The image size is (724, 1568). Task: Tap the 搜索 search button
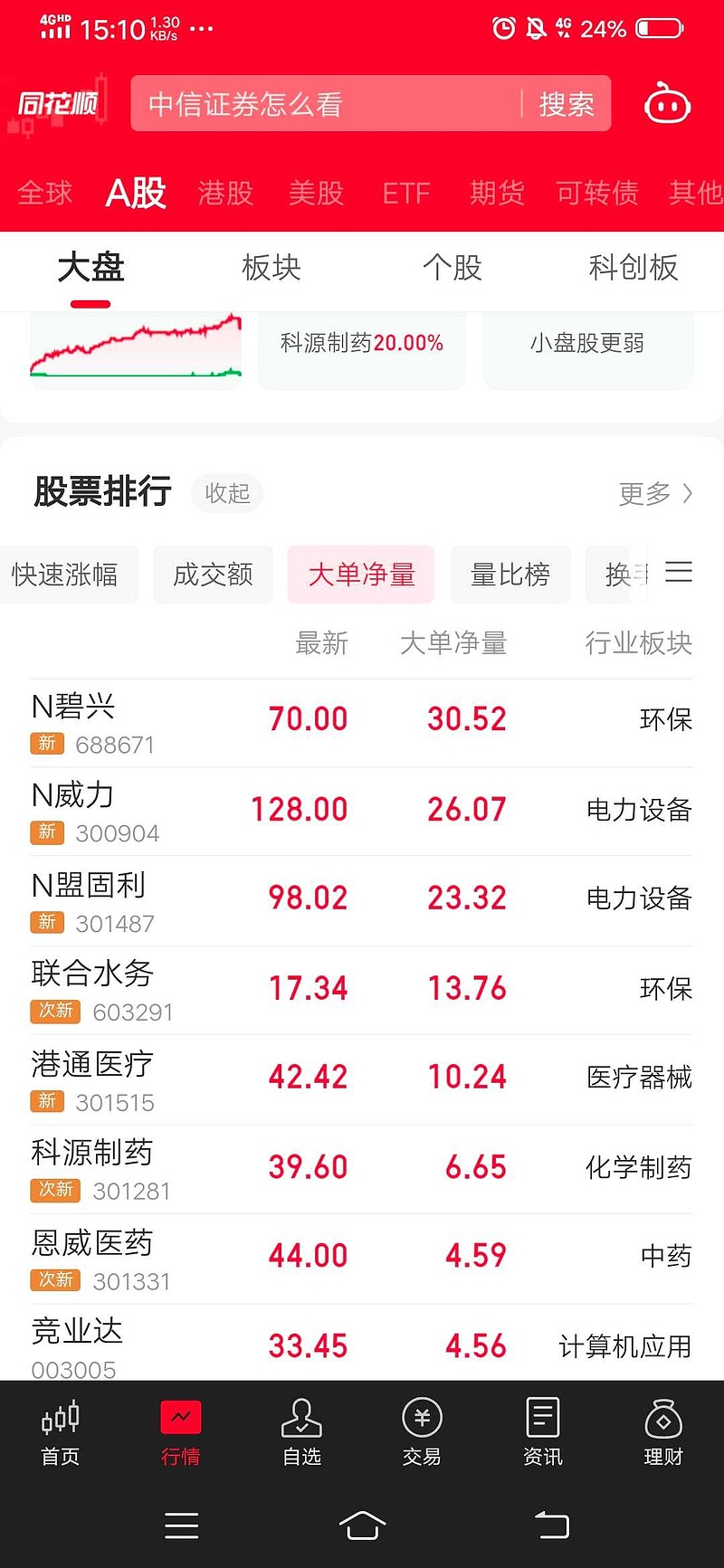[567, 105]
